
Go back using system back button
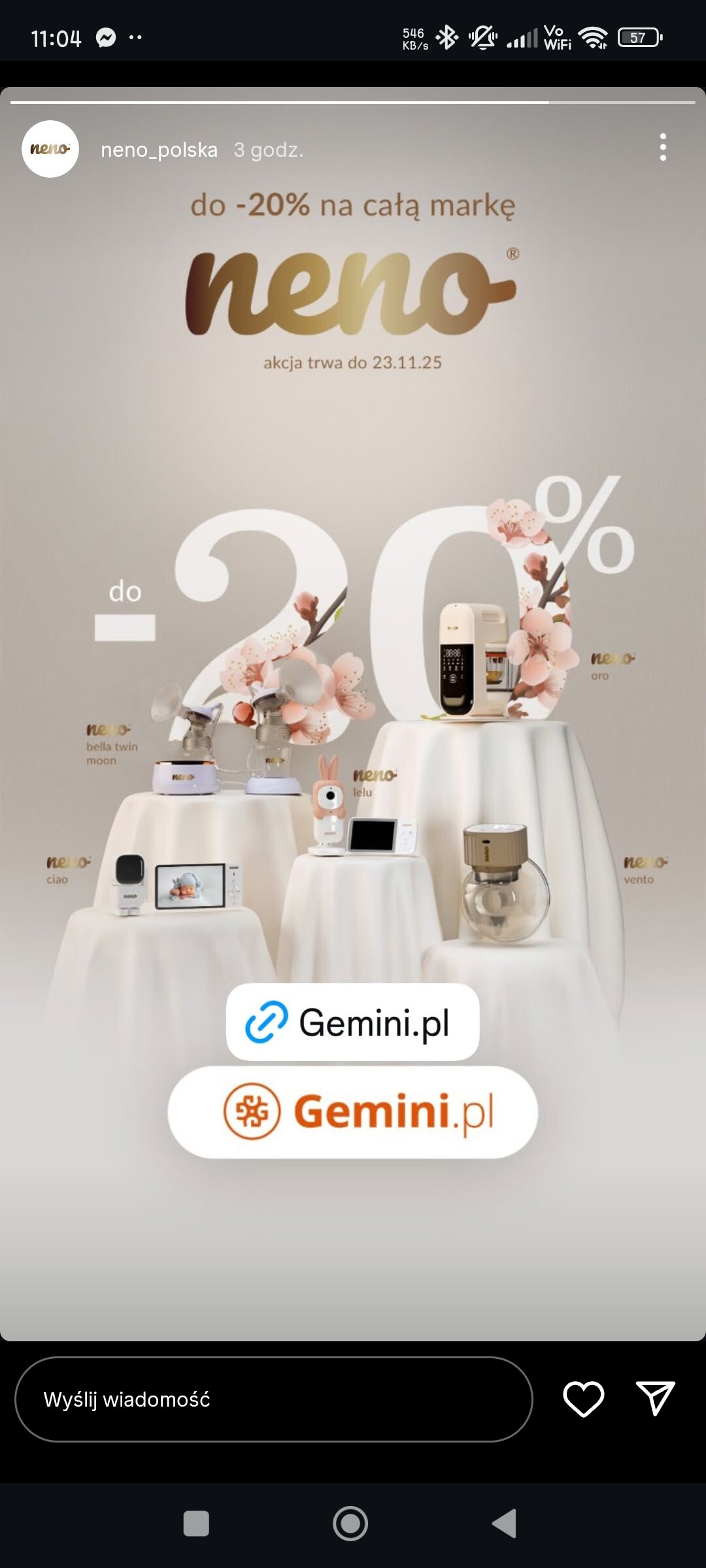504,1524
